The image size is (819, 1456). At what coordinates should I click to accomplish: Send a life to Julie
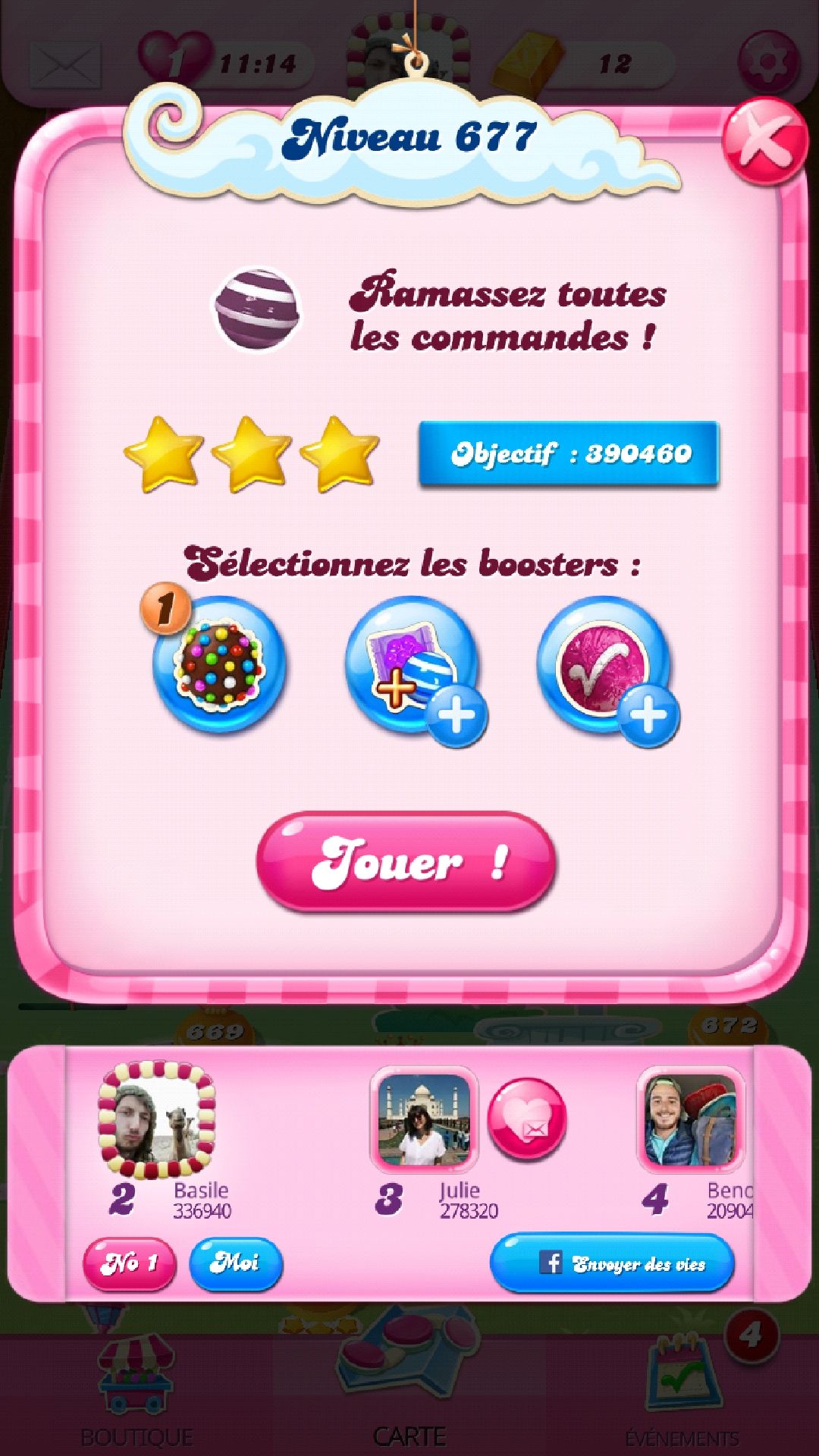(x=527, y=1119)
